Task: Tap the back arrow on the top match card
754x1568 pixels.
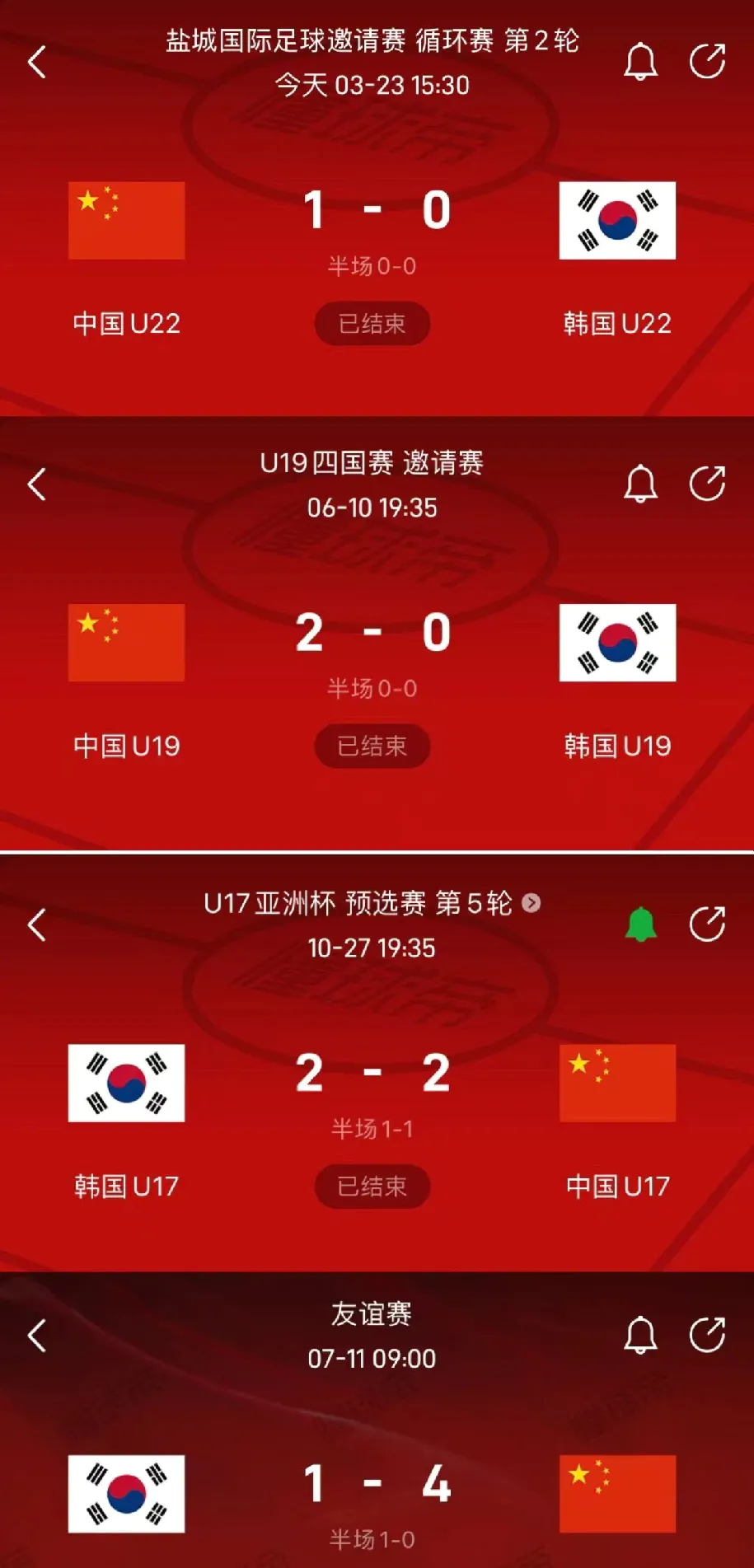Action: point(36,62)
